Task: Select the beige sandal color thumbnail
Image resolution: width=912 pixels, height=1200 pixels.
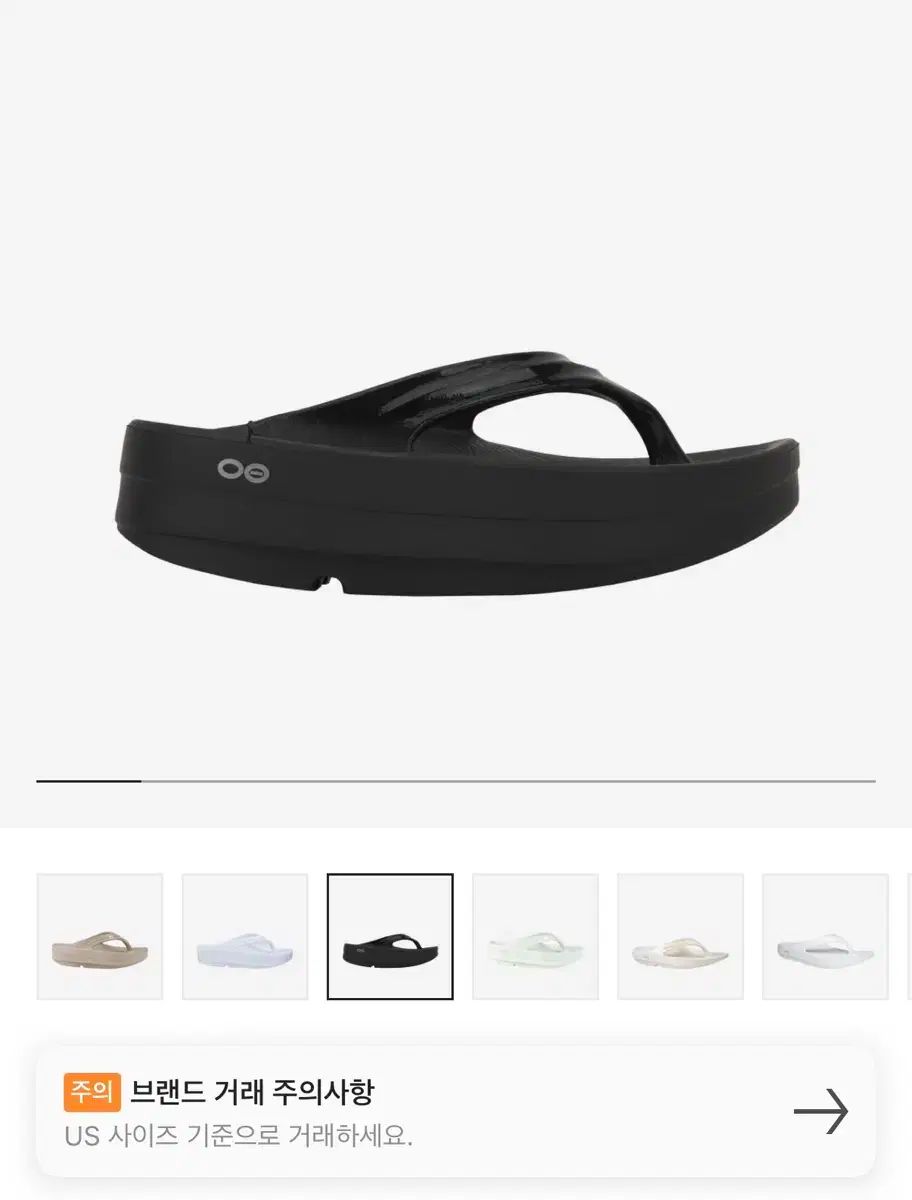Action: pos(100,937)
